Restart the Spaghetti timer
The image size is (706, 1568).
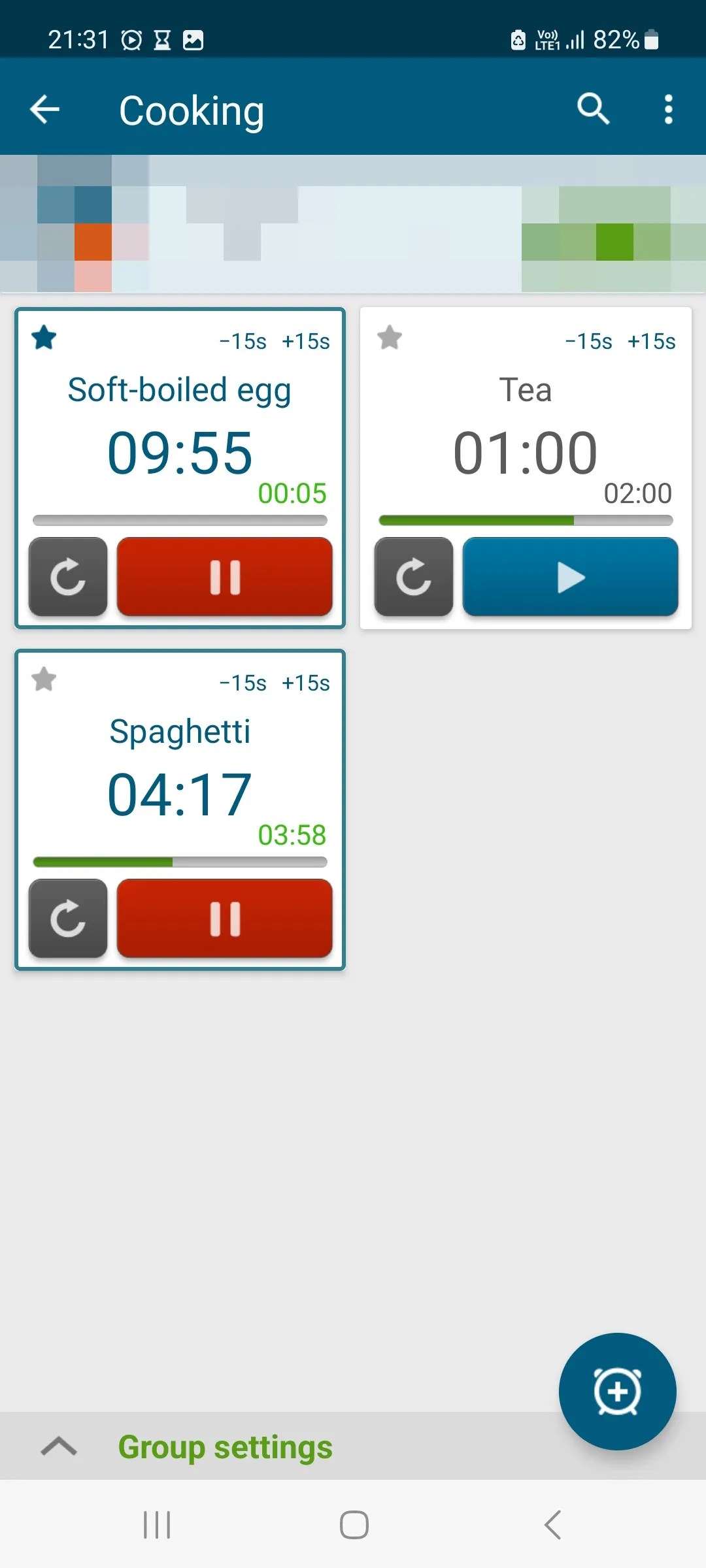(x=68, y=919)
